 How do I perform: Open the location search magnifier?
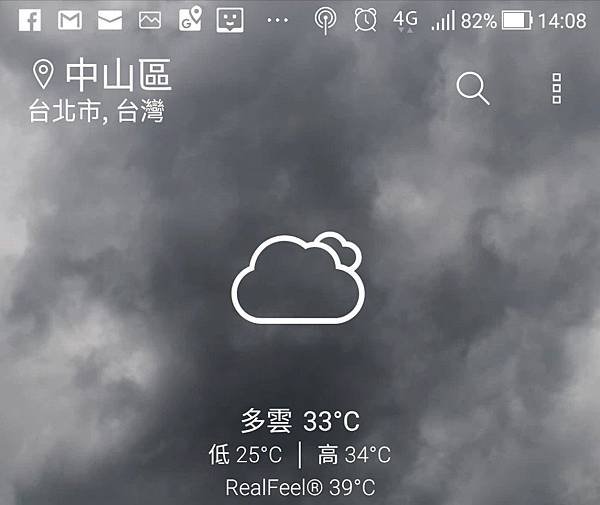(473, 89)
